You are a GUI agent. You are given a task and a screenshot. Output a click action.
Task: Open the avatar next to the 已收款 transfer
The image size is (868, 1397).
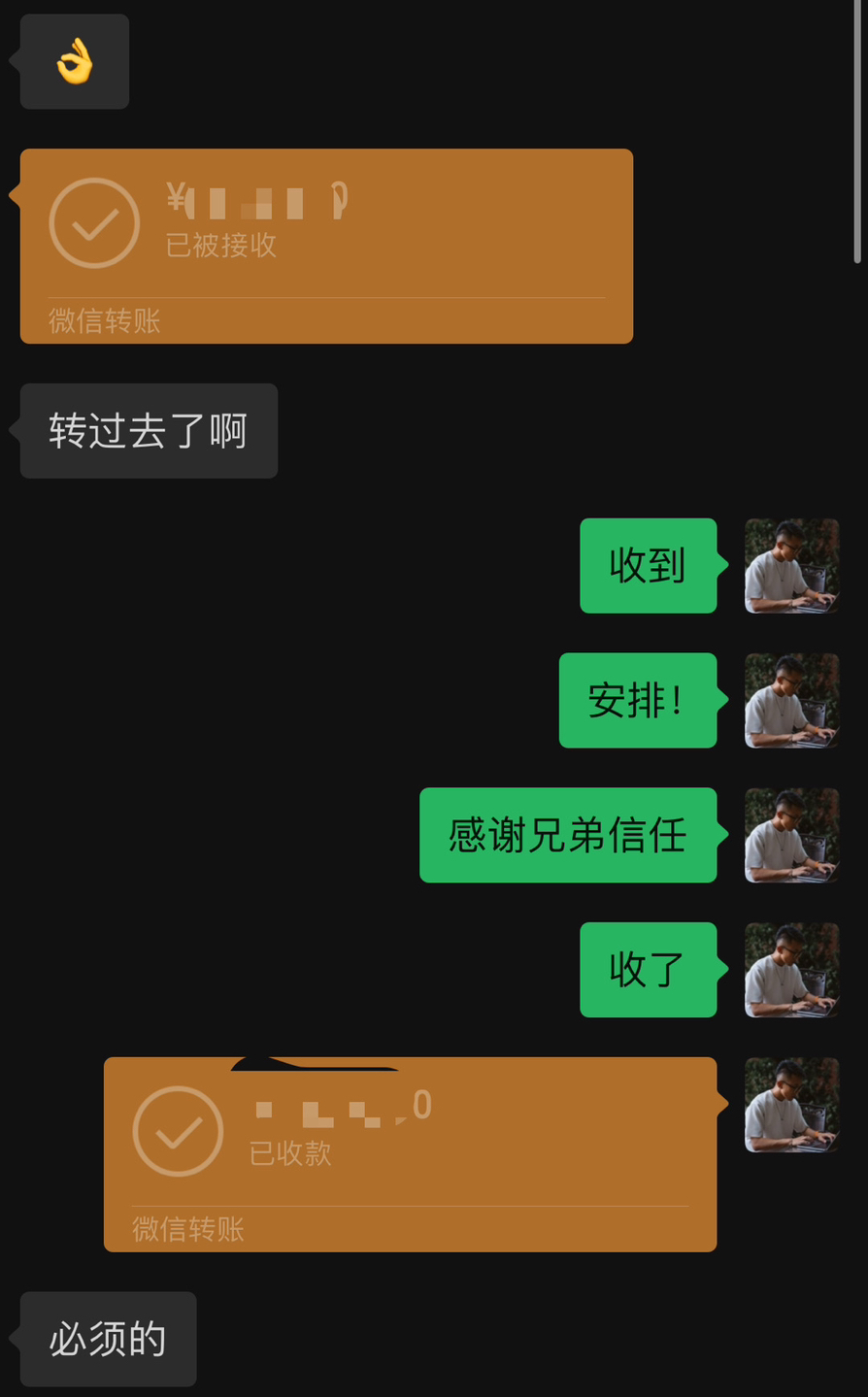791,1106
